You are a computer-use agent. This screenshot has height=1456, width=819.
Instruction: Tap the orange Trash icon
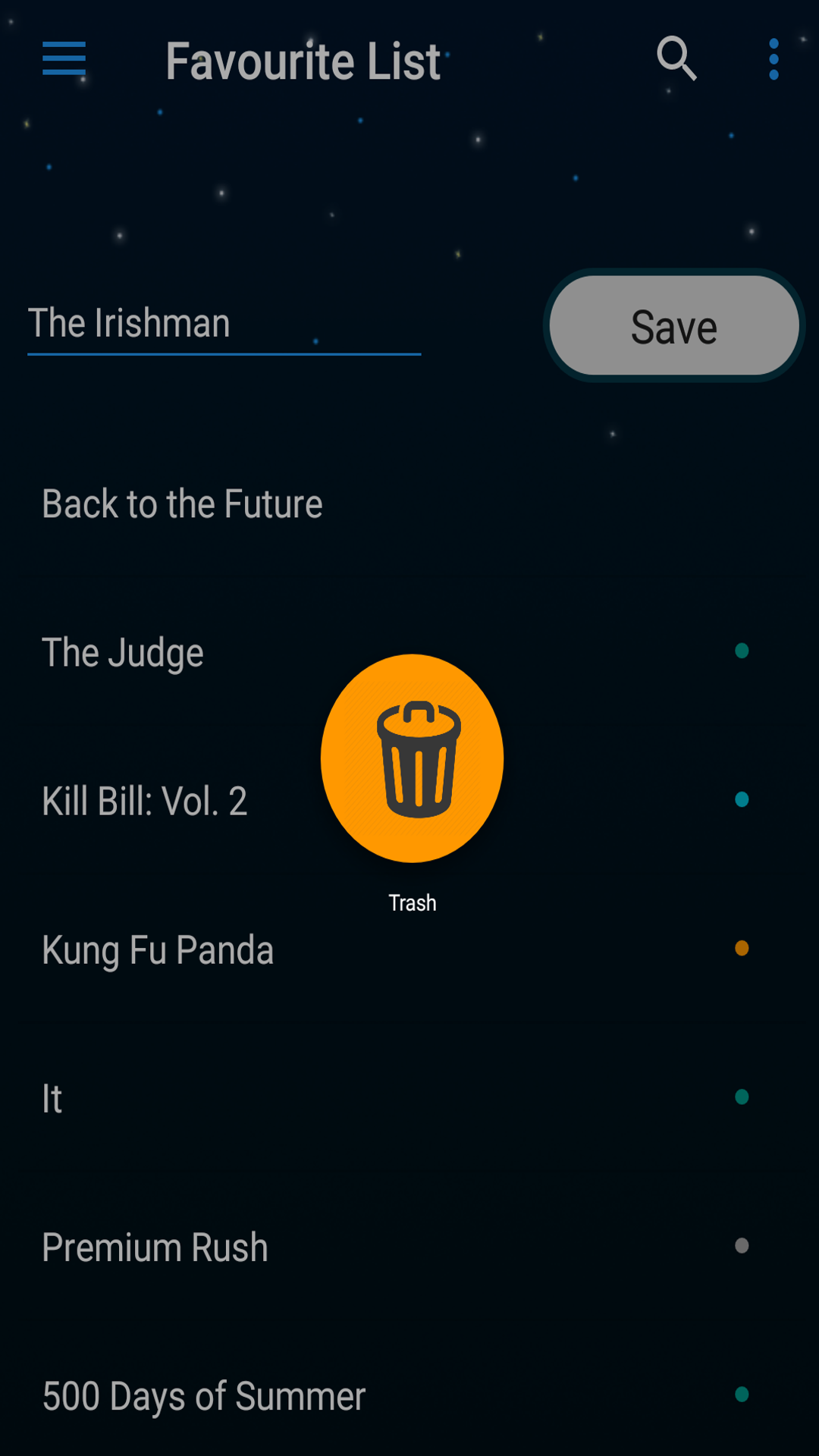413,758
